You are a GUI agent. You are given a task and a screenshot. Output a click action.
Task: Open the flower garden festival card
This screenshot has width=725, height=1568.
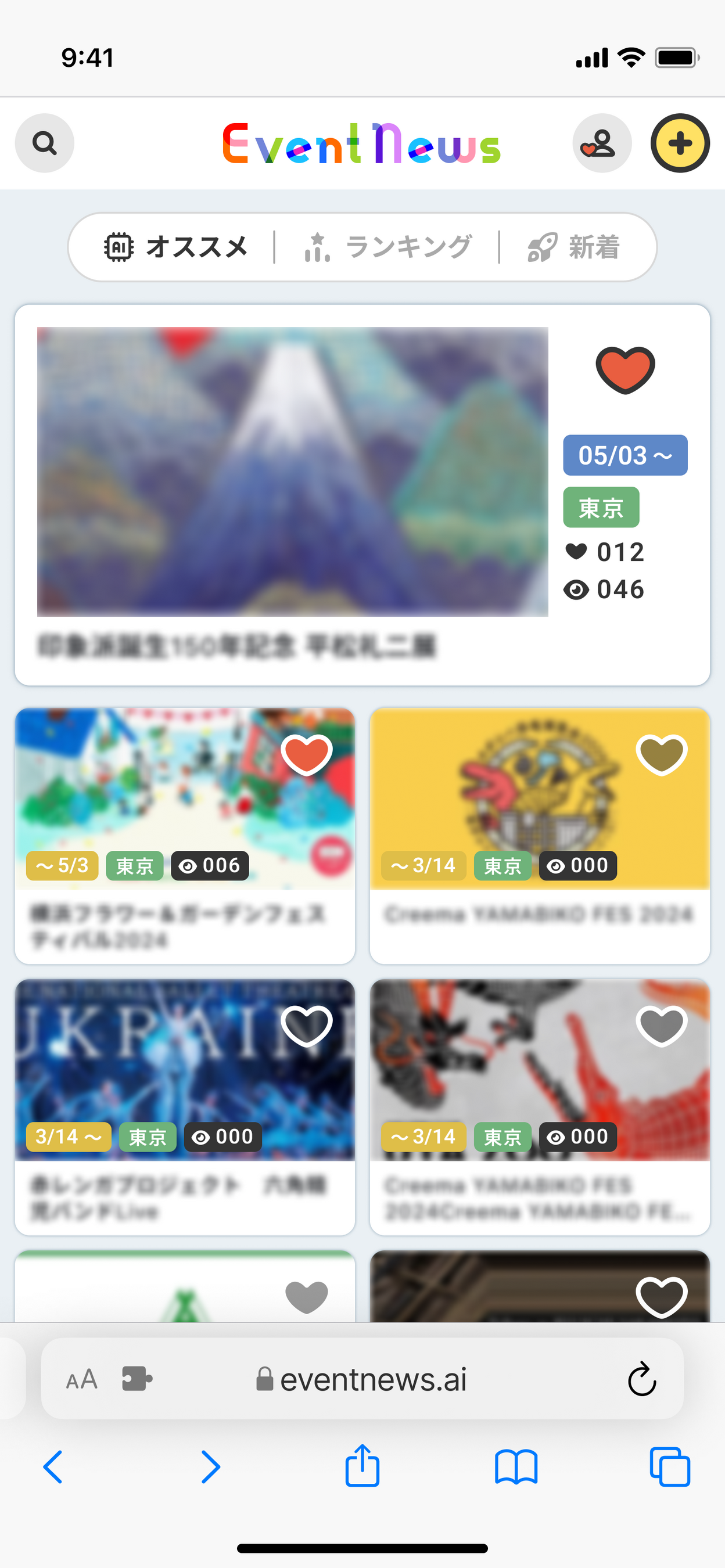185,913
